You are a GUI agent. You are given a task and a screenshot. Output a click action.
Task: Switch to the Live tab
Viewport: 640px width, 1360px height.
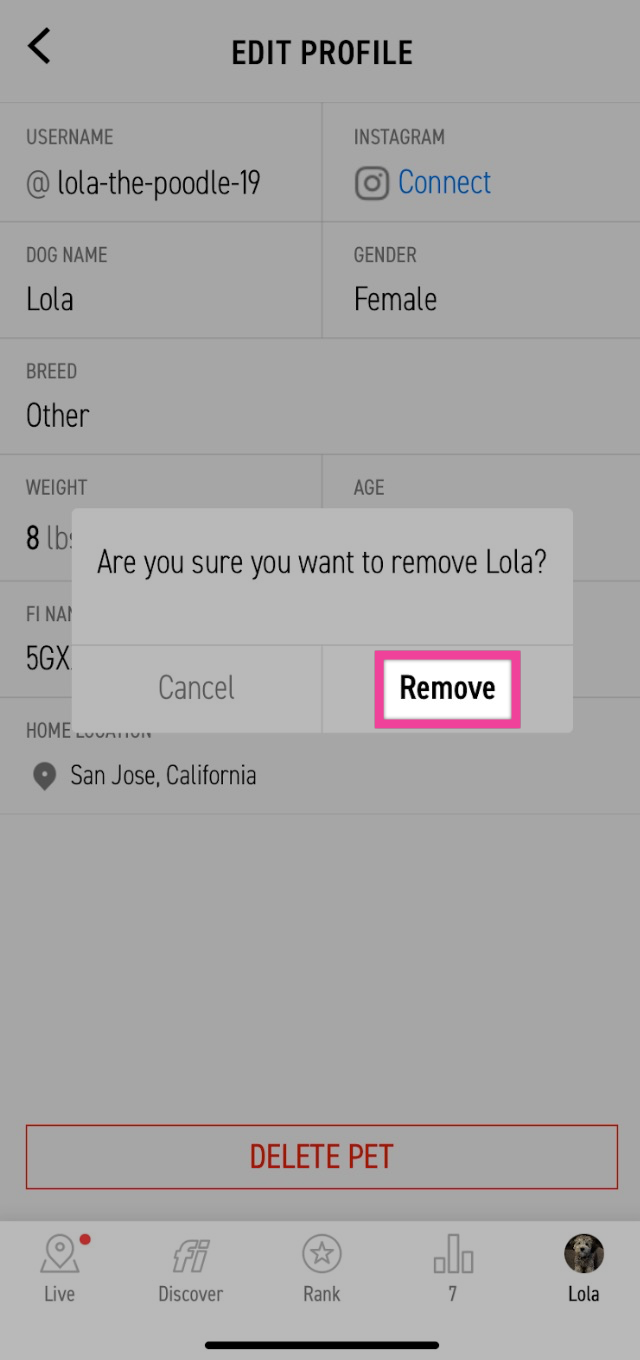click(60, 1267)
